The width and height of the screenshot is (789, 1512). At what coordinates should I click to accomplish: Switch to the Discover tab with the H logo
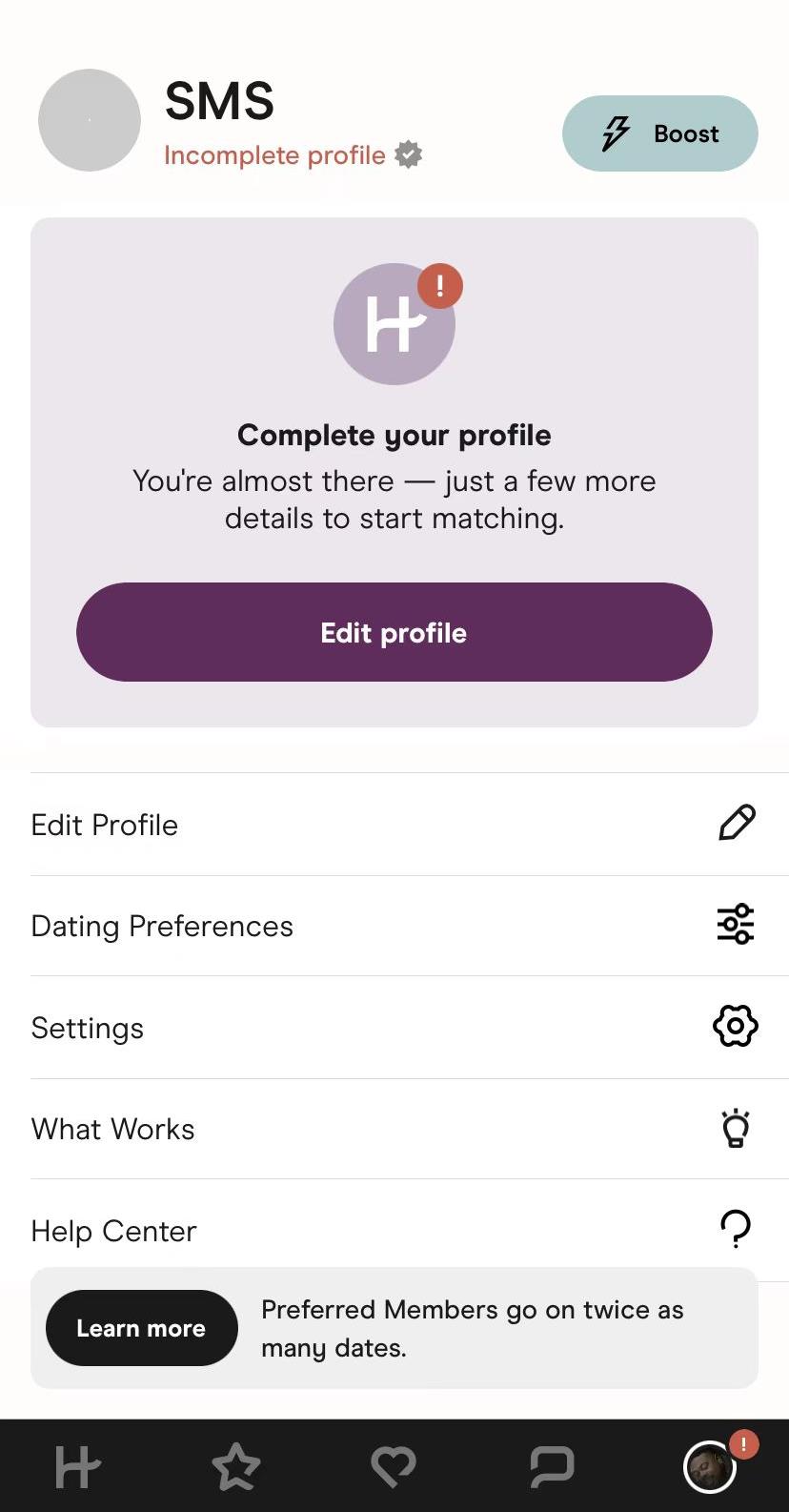tap(78, 1466)
